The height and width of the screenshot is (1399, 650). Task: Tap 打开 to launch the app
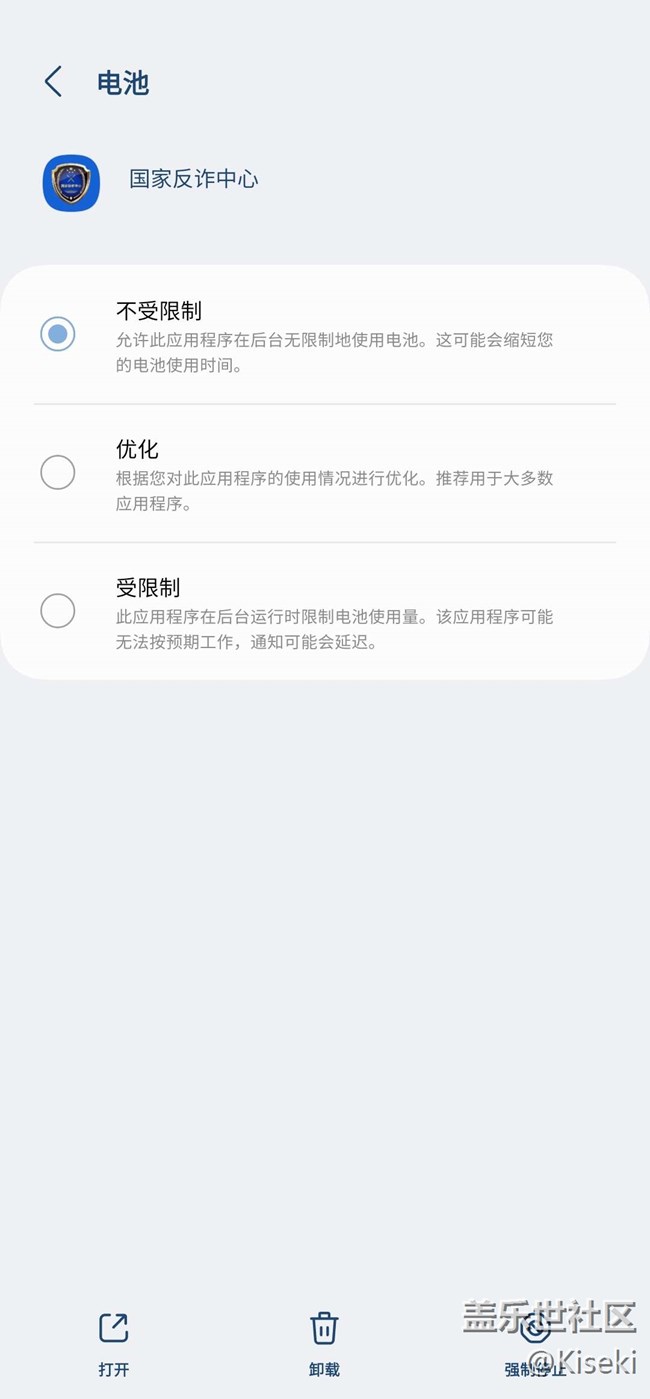coord(114,1342)
